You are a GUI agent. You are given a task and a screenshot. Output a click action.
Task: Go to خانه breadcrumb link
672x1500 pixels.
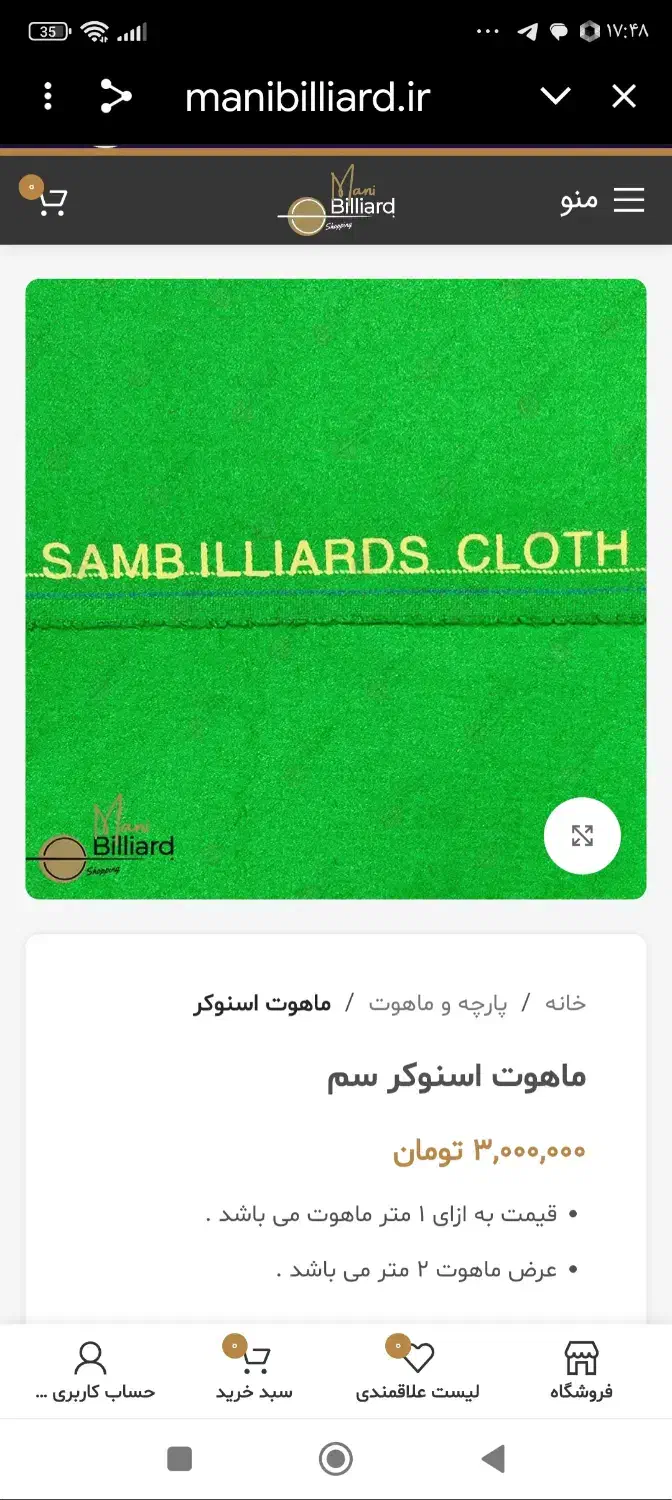point(565,1003)
